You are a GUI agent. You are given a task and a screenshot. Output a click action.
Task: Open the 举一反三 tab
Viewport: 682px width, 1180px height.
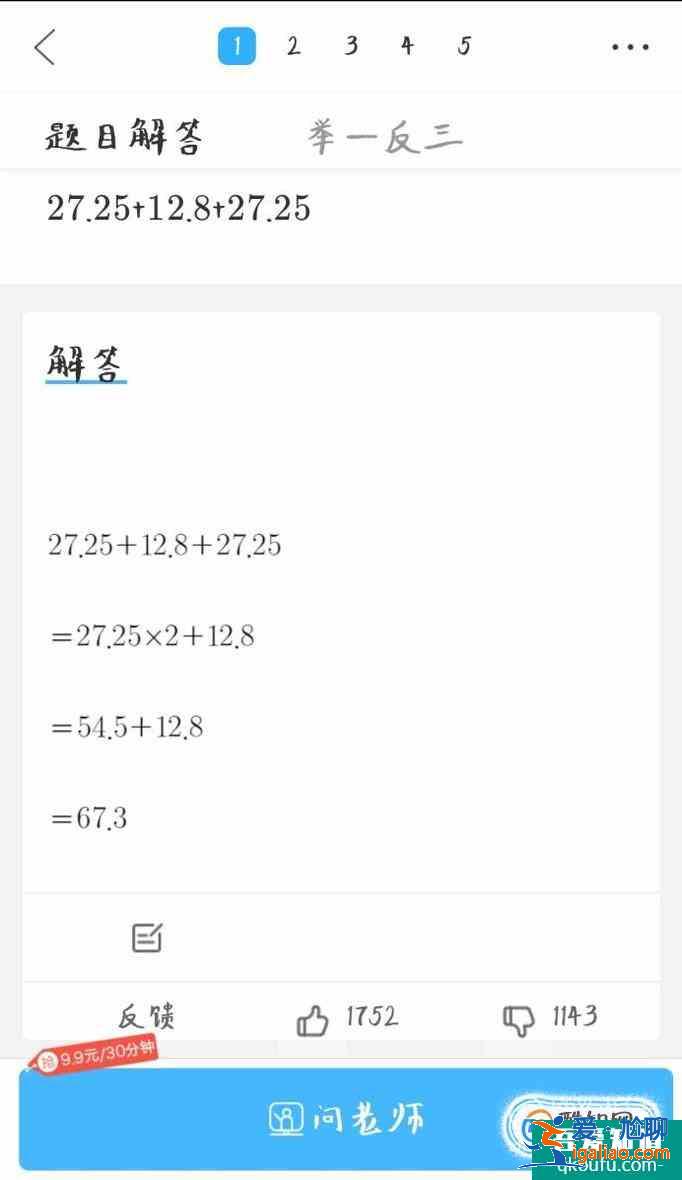[385, 138]
